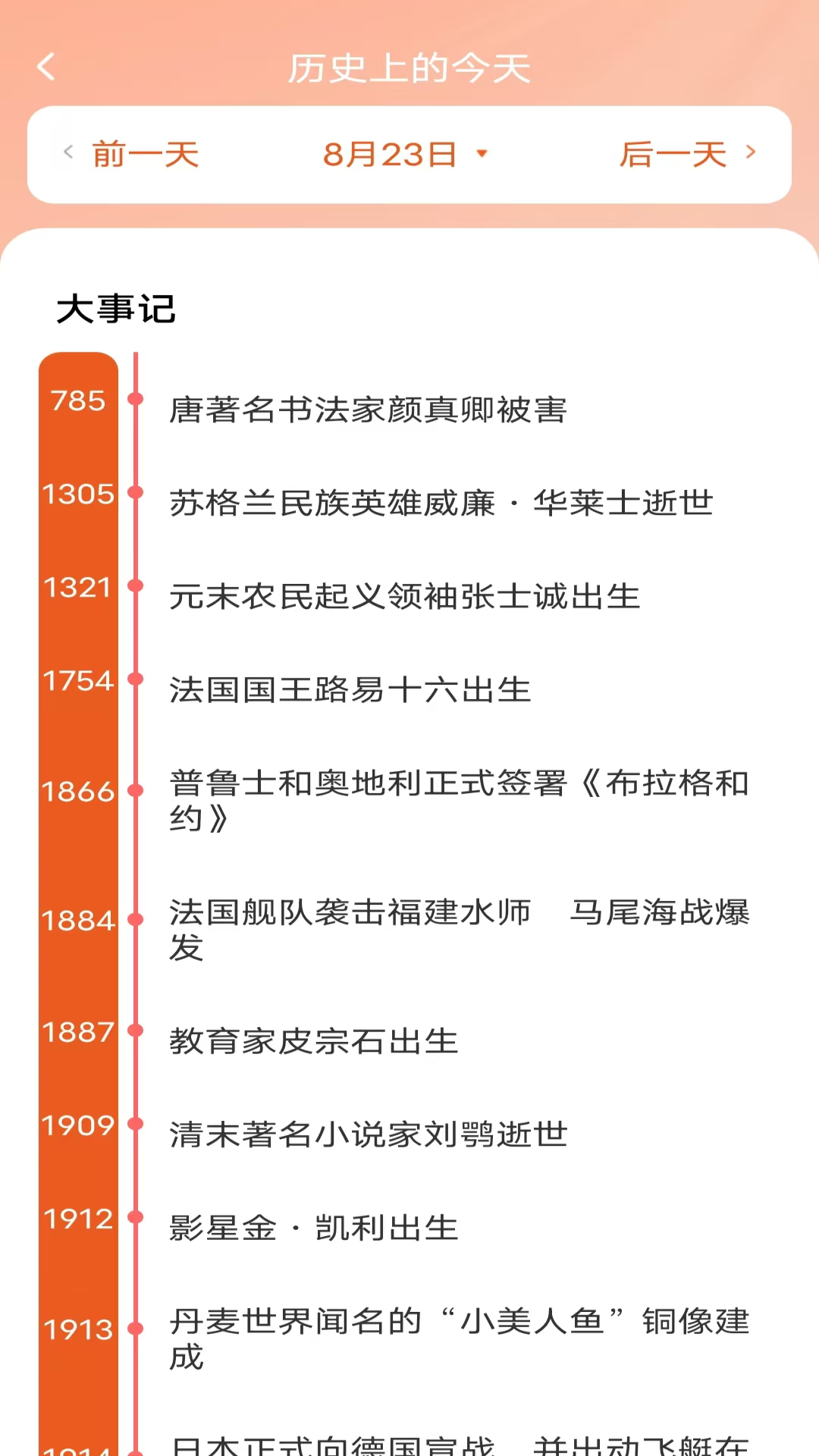Go back from 历史上的今天 page
The image size is (819, 1456).
click(46, 67)
